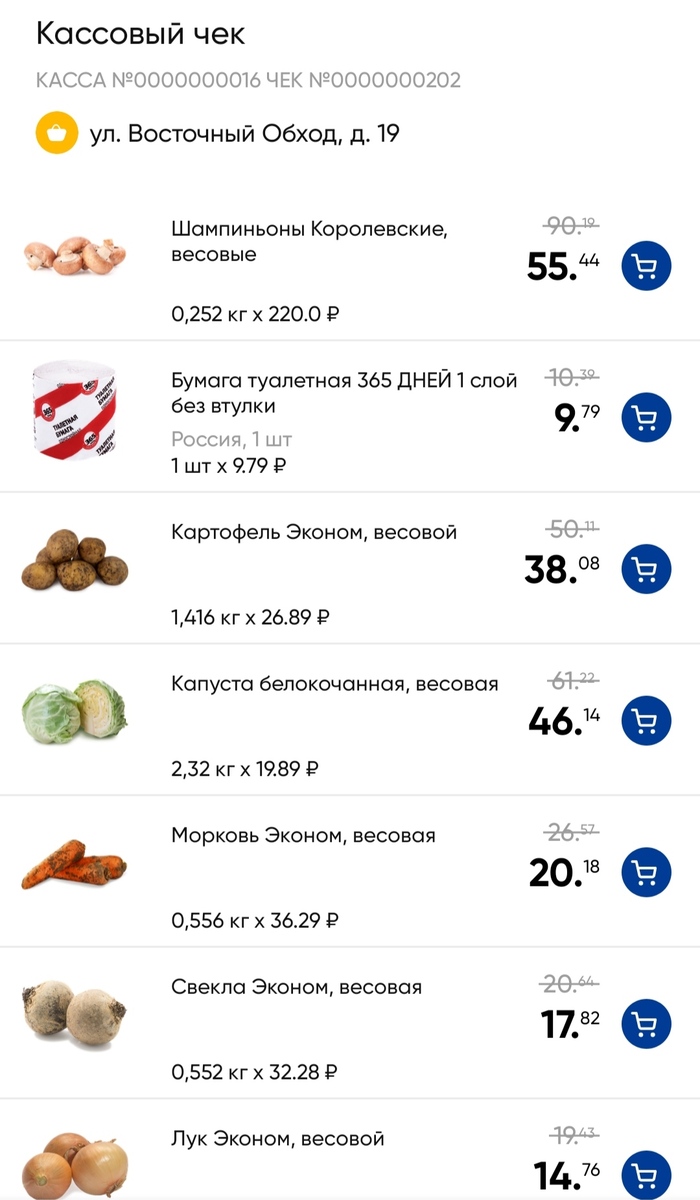Open the Лук Эконом product
The width and height of the screenshot is (700, 1200).
(x=277, y=1139)
